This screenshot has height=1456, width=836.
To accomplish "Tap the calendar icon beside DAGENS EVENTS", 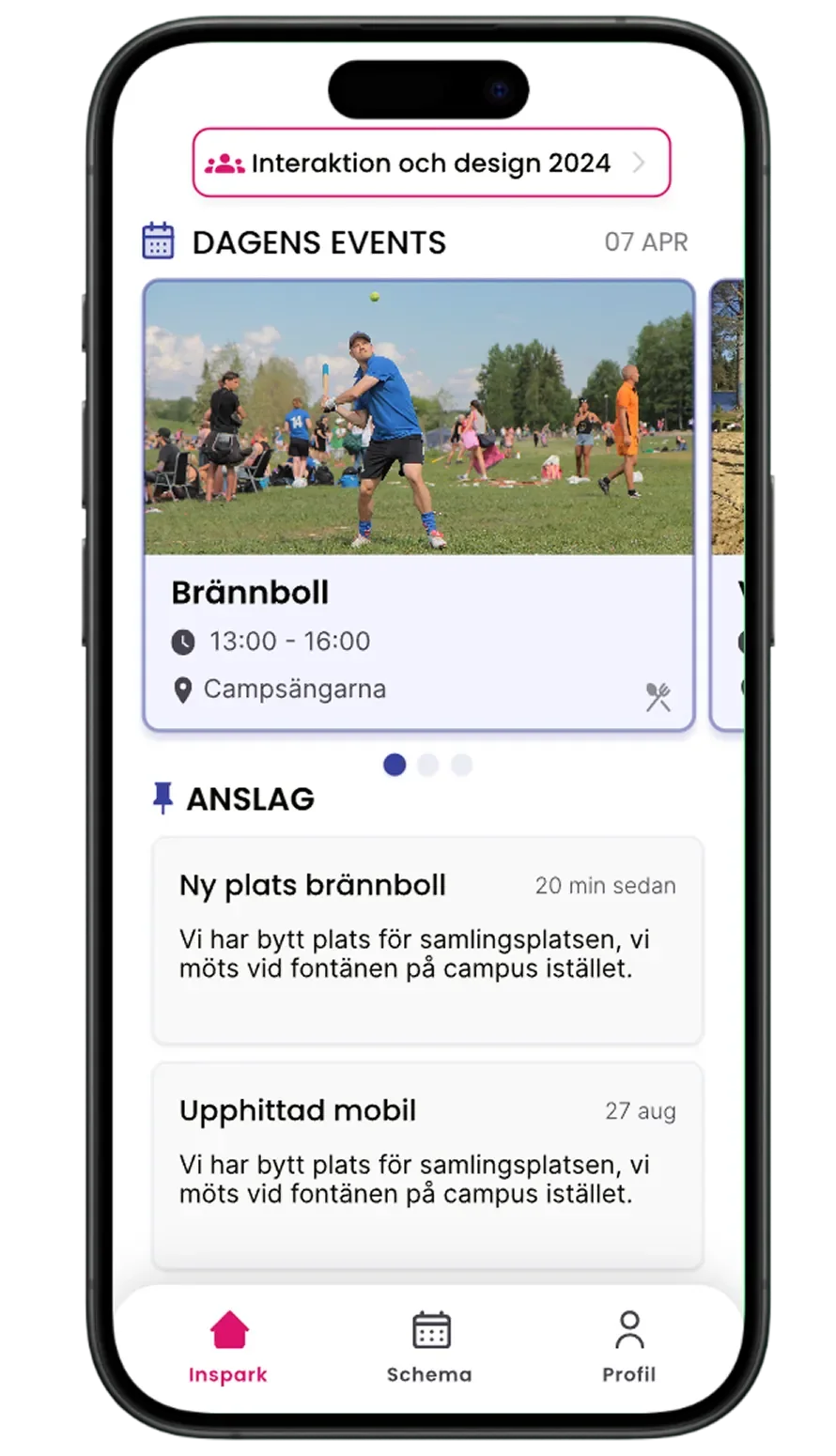I will coord(158,241).
